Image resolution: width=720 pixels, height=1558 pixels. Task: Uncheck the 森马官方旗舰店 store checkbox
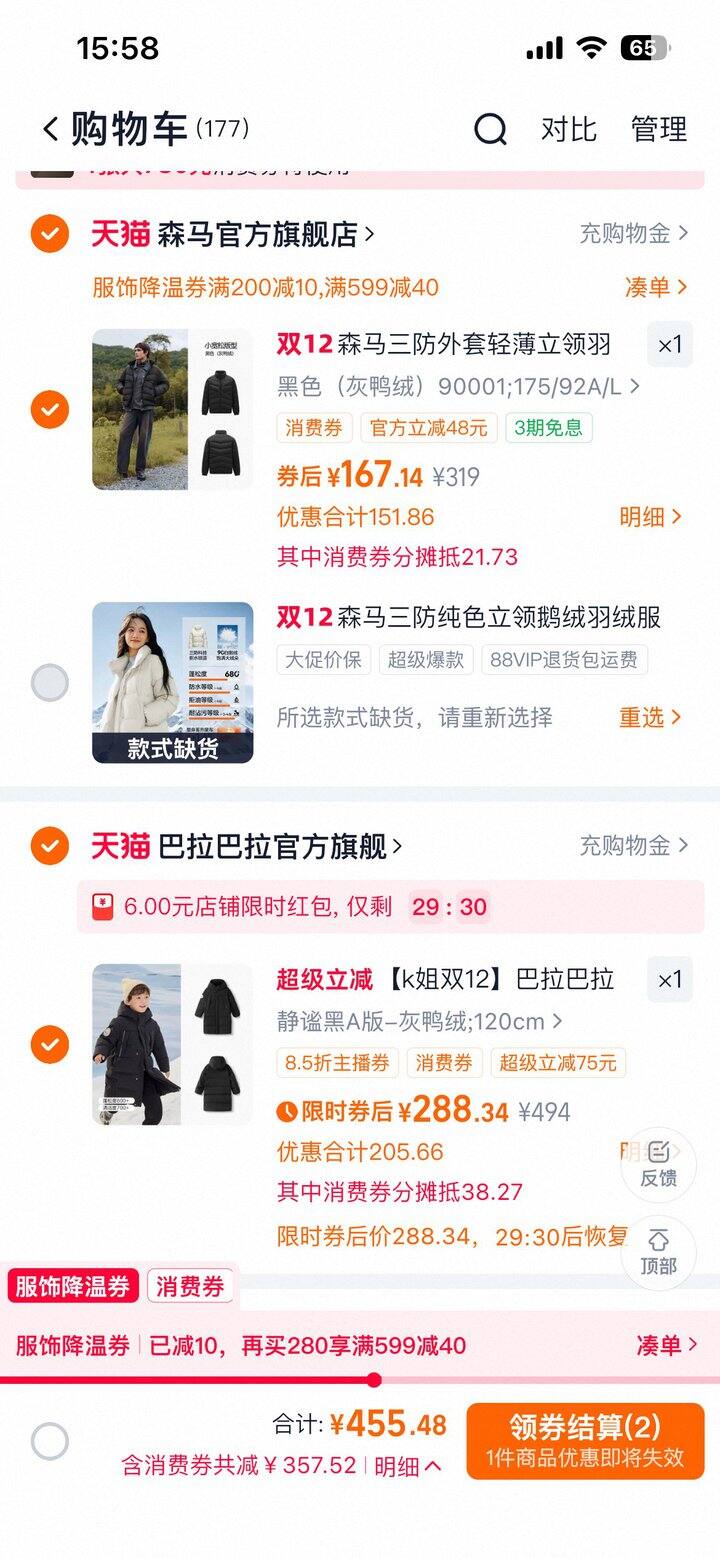pos(49,234)
